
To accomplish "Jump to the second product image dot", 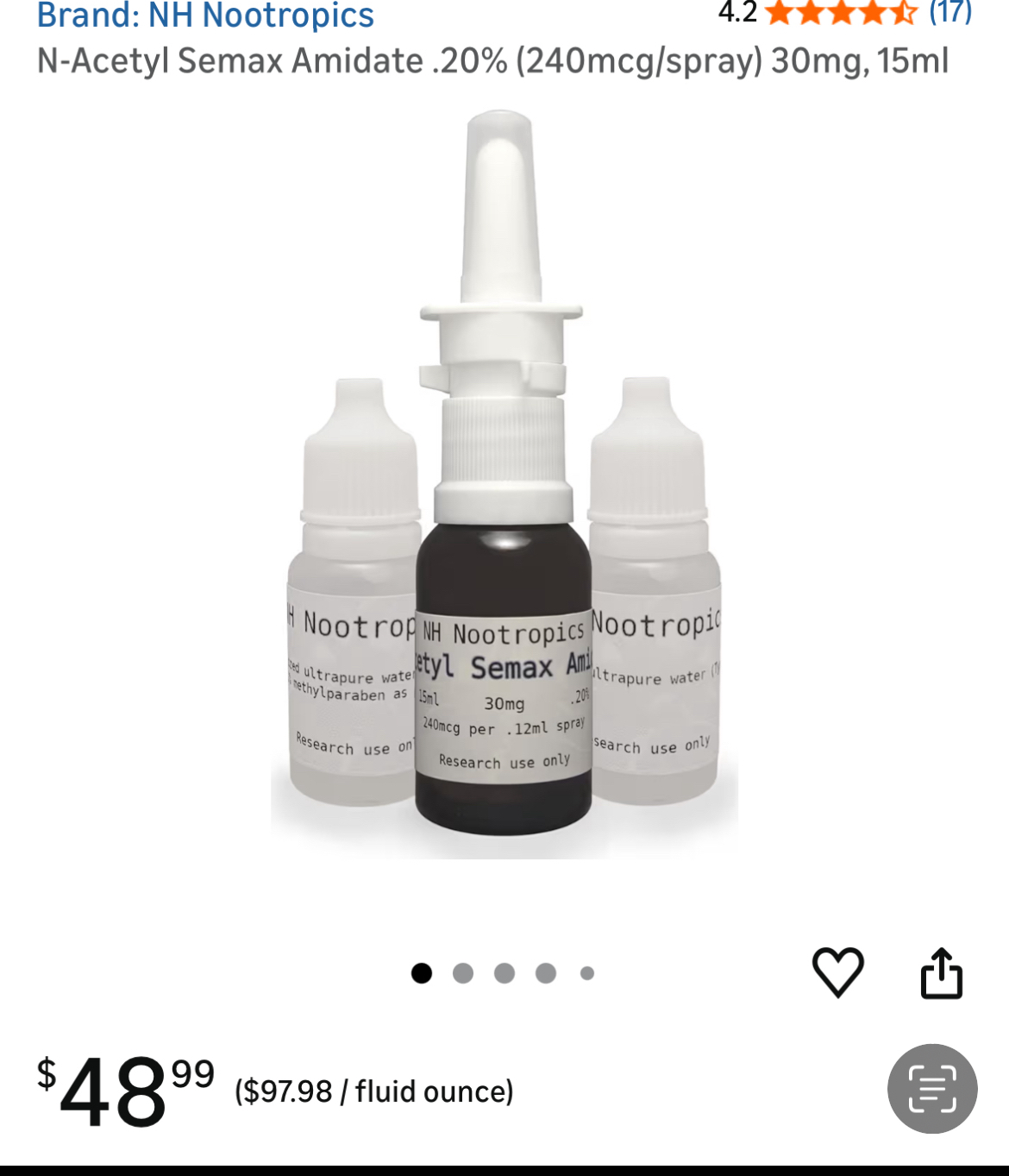I will coord(463,973).
